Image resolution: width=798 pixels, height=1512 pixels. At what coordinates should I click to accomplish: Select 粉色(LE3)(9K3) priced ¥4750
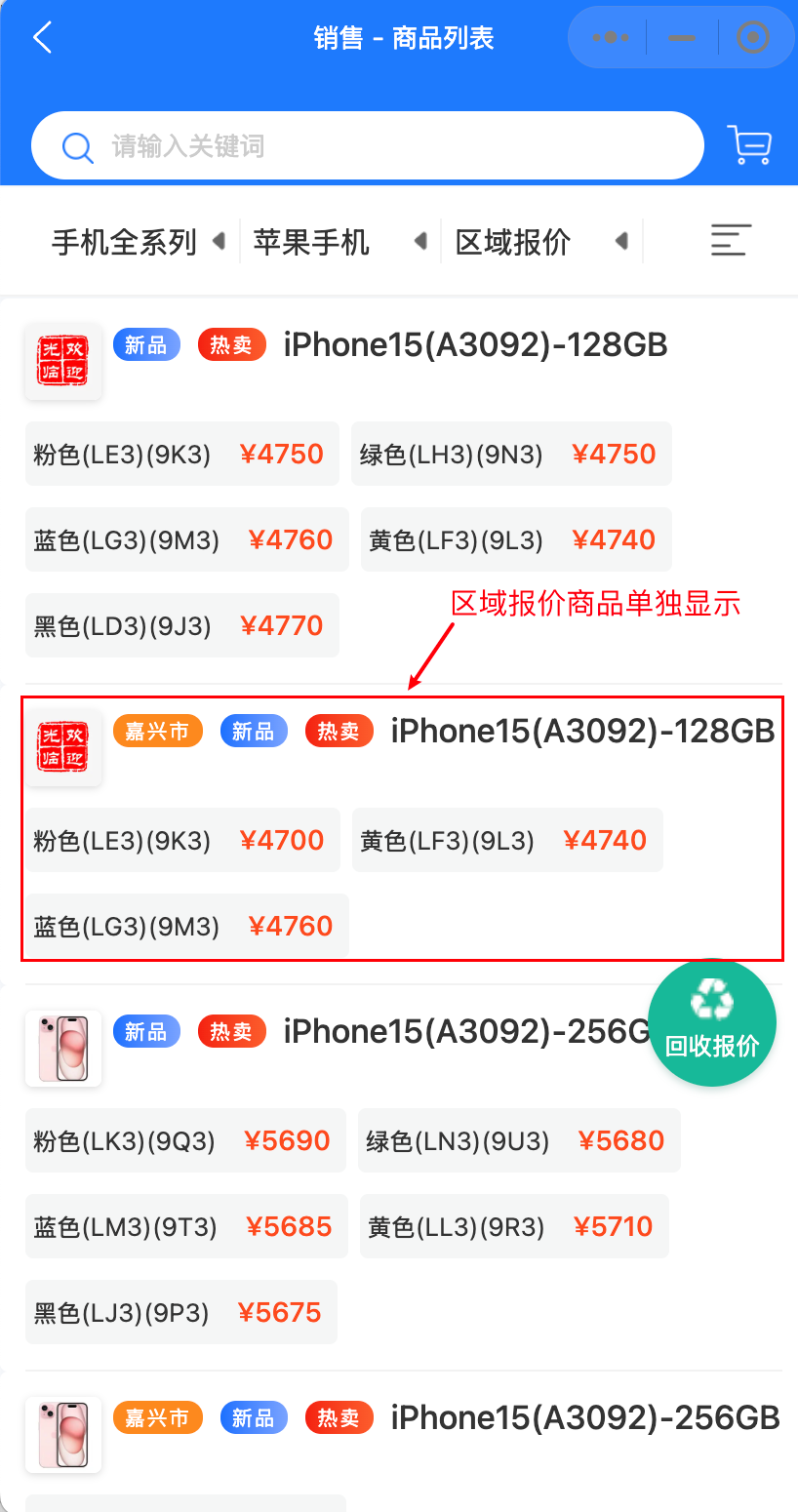tap(181, 454)
